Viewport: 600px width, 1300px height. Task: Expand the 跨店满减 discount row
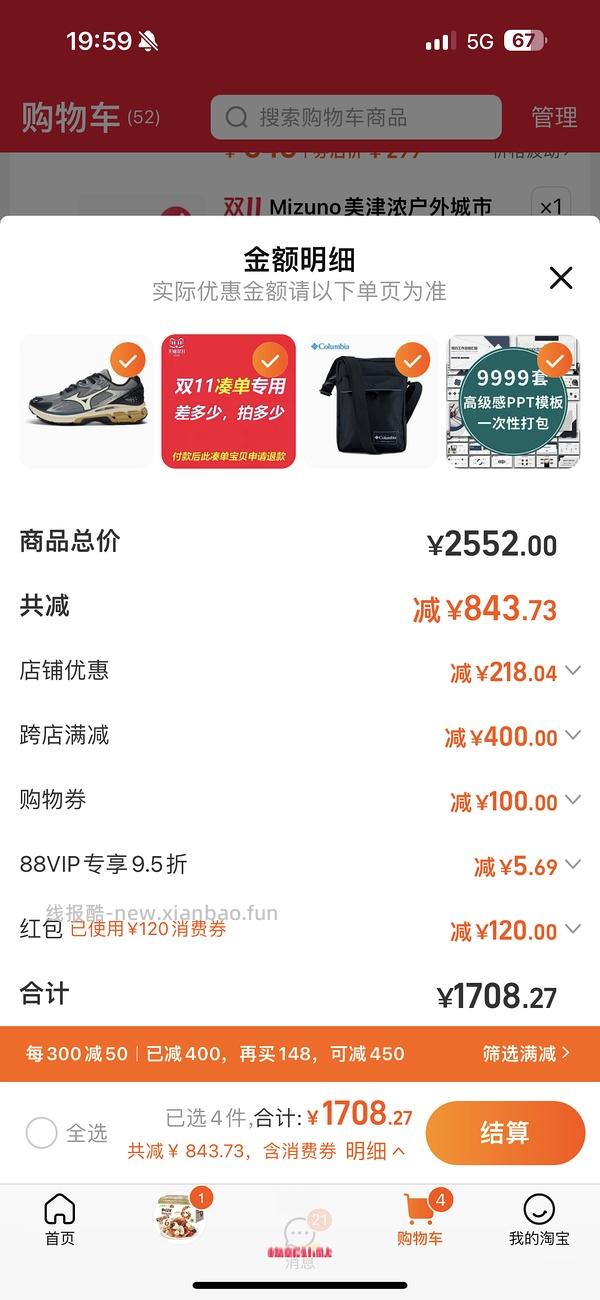572,736
